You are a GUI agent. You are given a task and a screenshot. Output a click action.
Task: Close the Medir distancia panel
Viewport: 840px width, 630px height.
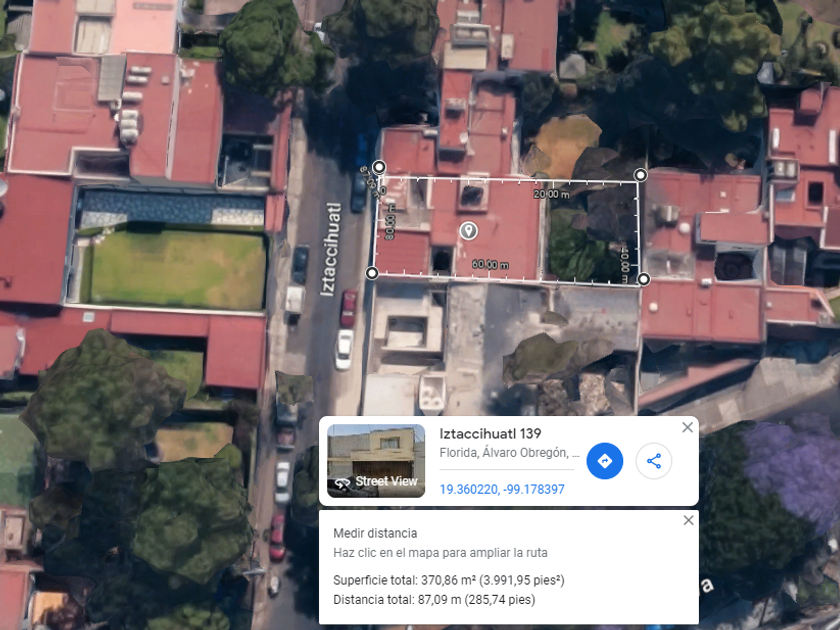pyautogui.click(x=688, y=520)
